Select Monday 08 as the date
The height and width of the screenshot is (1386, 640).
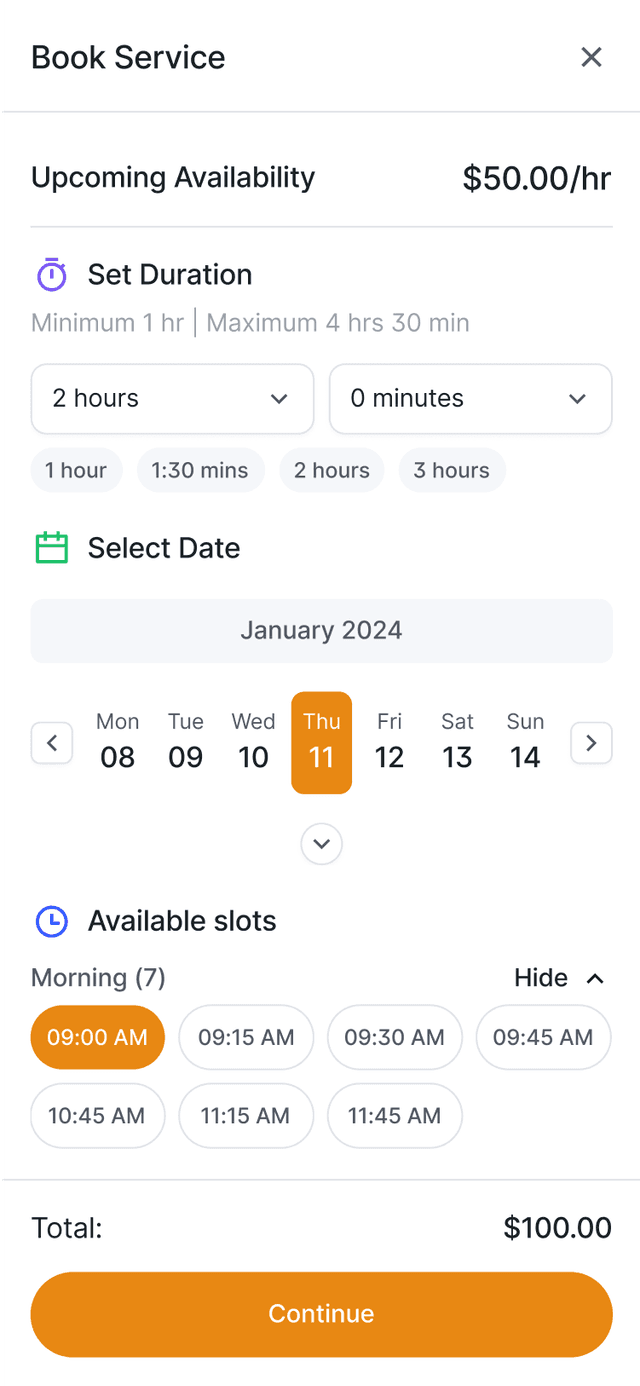(x=118, y=742)
